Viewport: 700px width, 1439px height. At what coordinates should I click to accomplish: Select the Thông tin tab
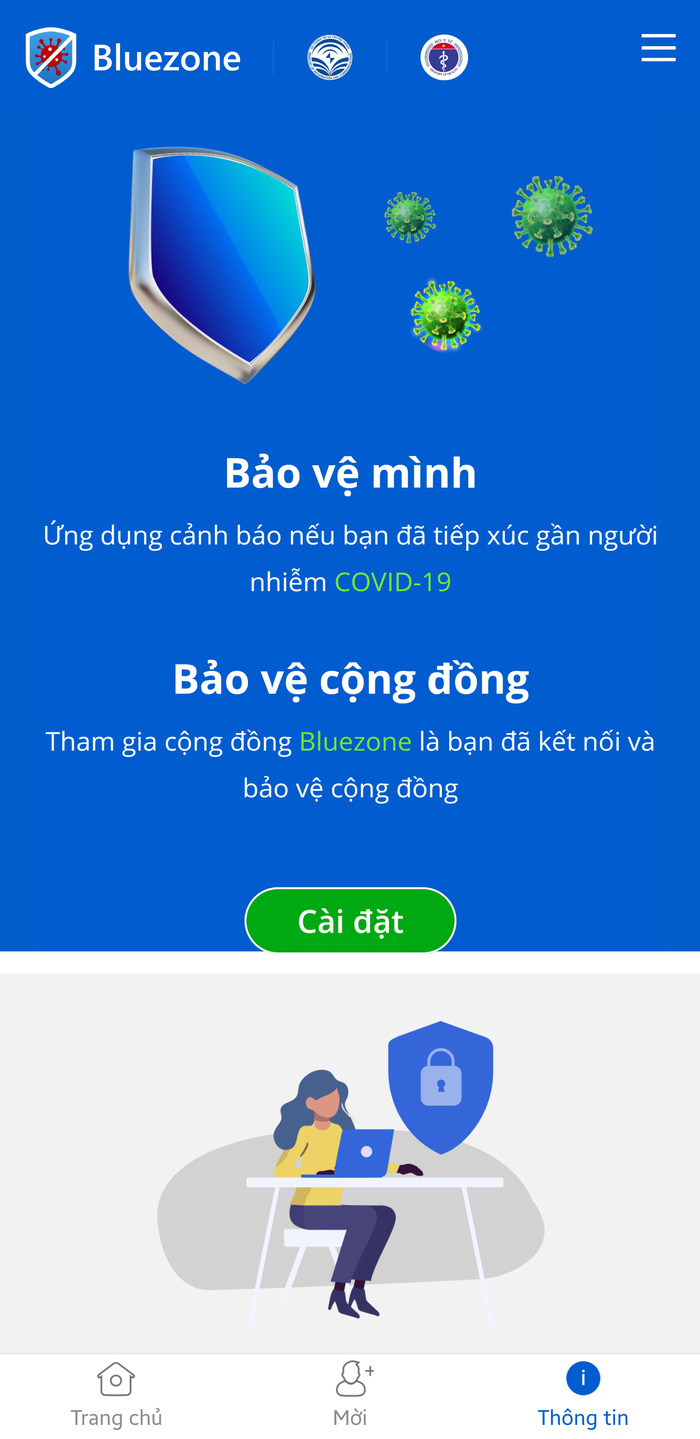(x=583, y=1395)
